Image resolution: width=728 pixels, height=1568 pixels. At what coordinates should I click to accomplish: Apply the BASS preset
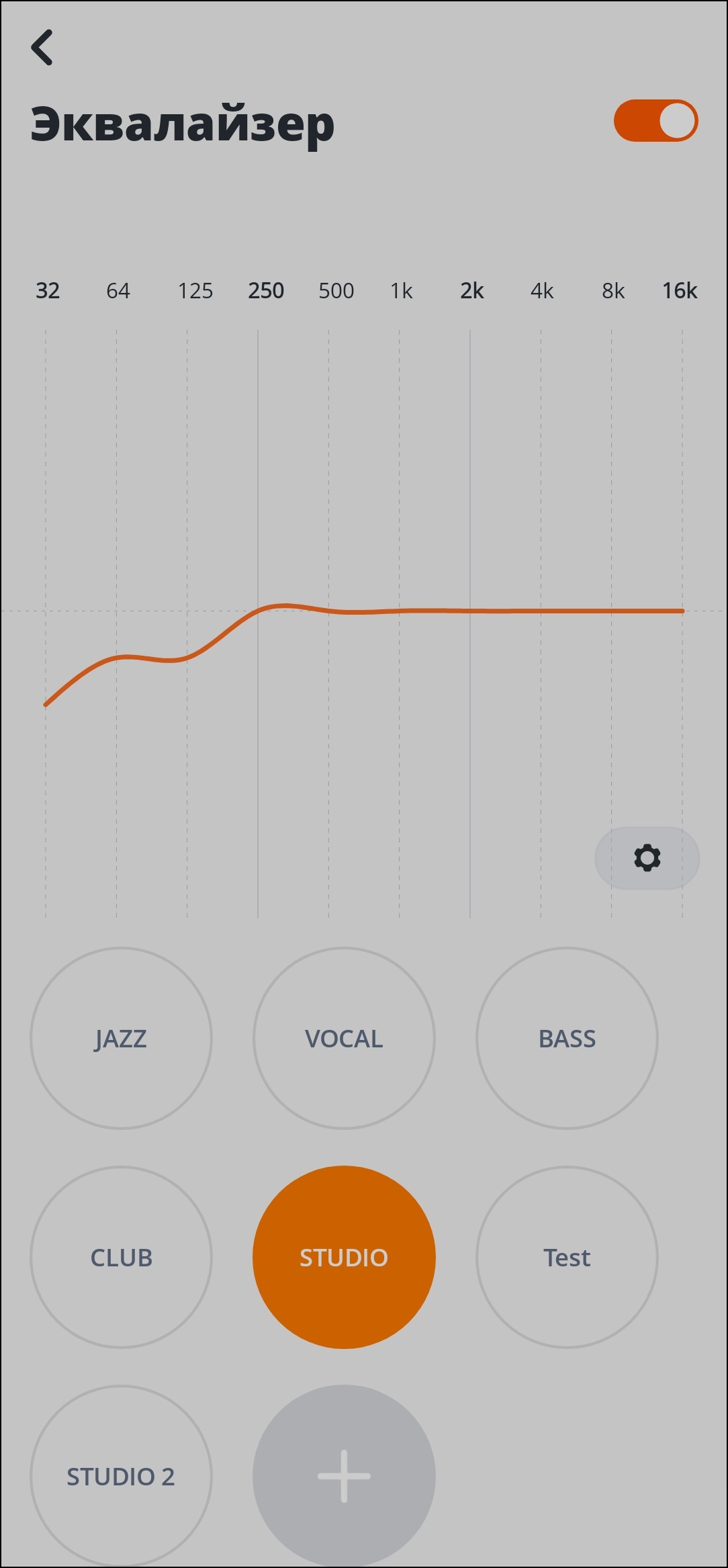(x=567, y=1039)
